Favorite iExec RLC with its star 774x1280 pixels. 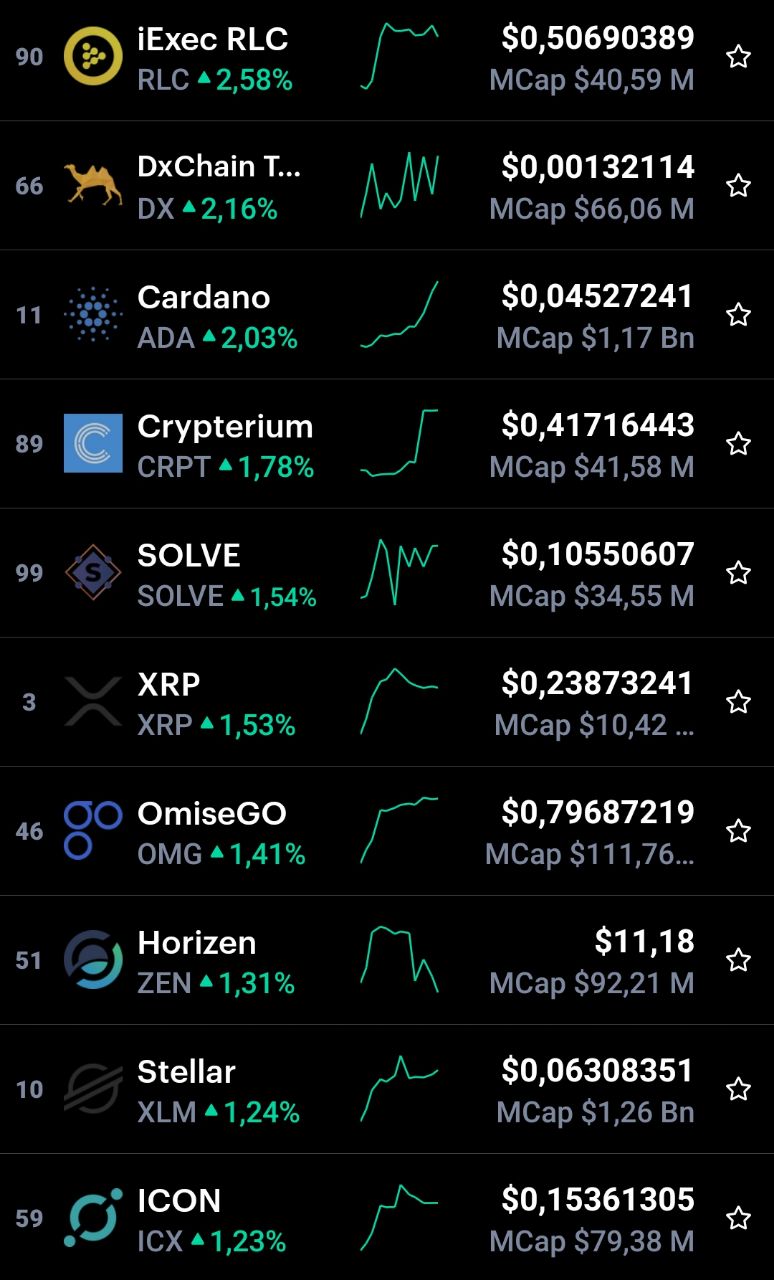(738, 57)
